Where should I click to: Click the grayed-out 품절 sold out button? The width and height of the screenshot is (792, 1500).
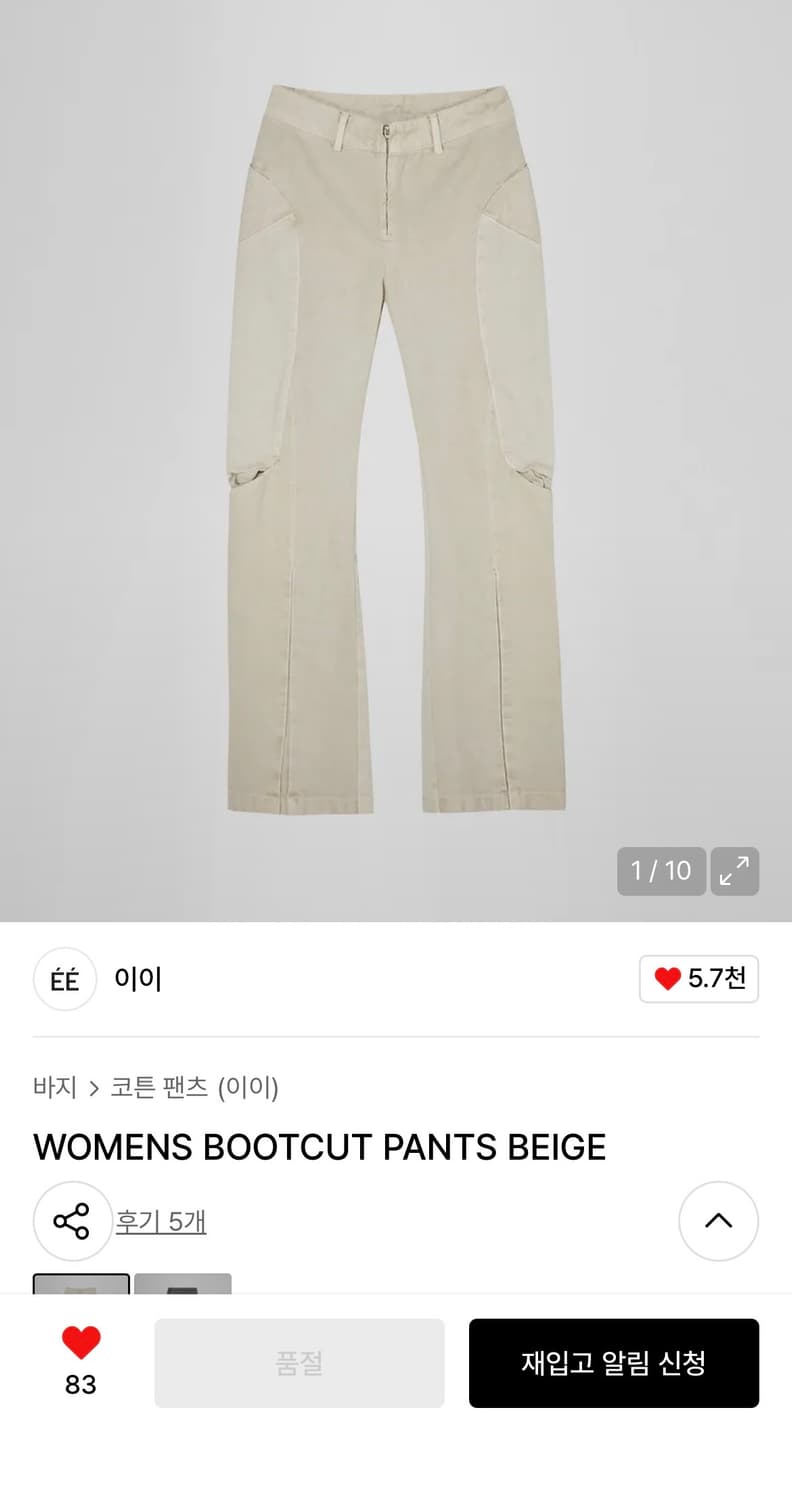(299, 1363)
